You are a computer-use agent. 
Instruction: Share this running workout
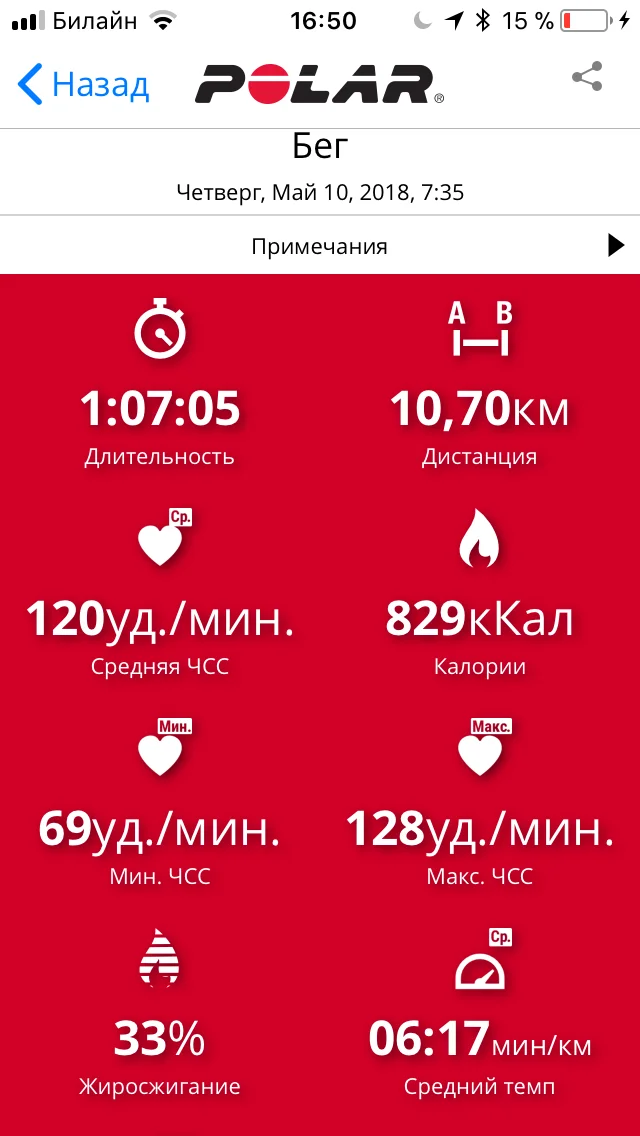(x=587, y=79)
